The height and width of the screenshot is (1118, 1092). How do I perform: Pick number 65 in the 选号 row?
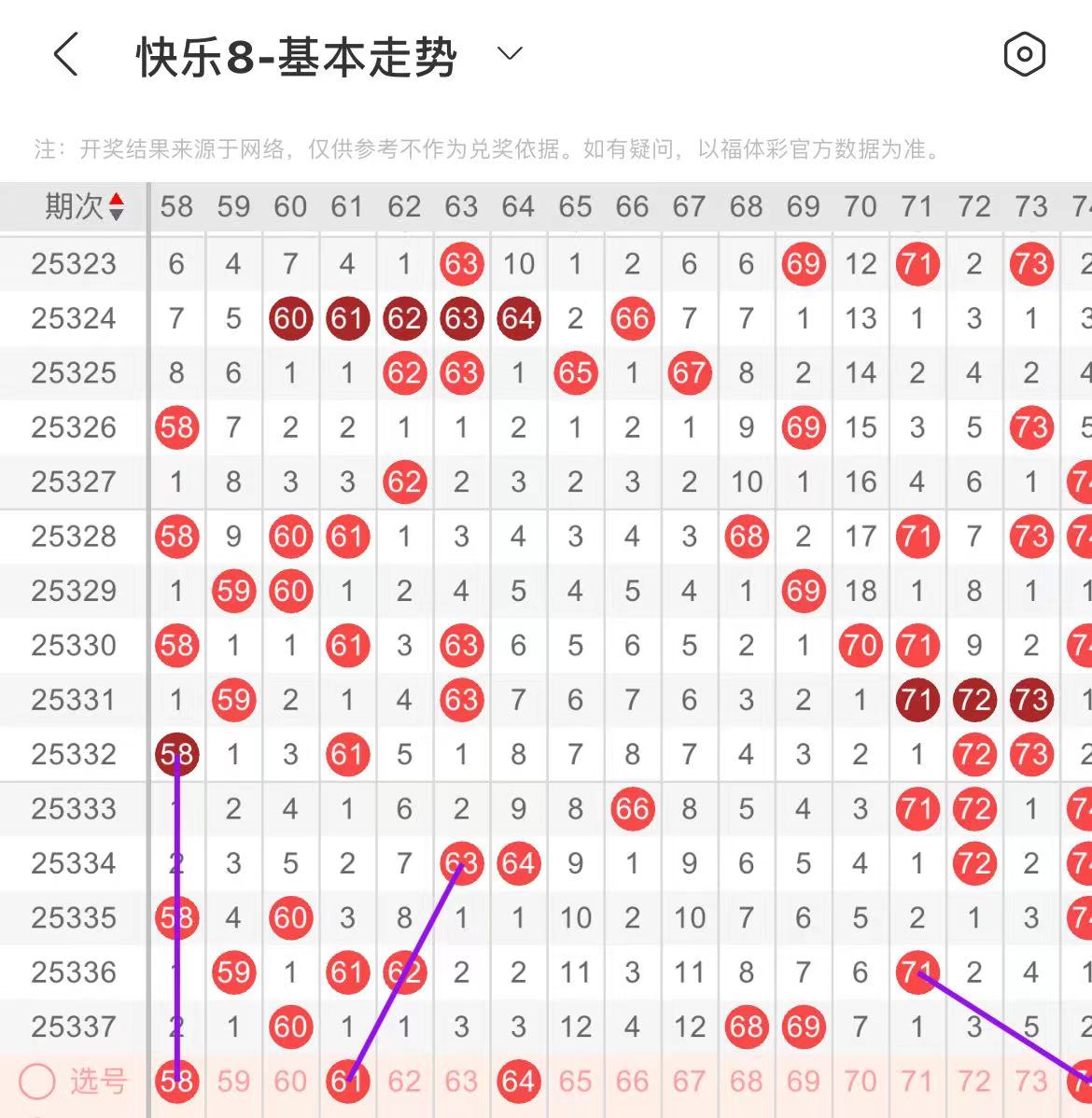[x=575, y=1081]
